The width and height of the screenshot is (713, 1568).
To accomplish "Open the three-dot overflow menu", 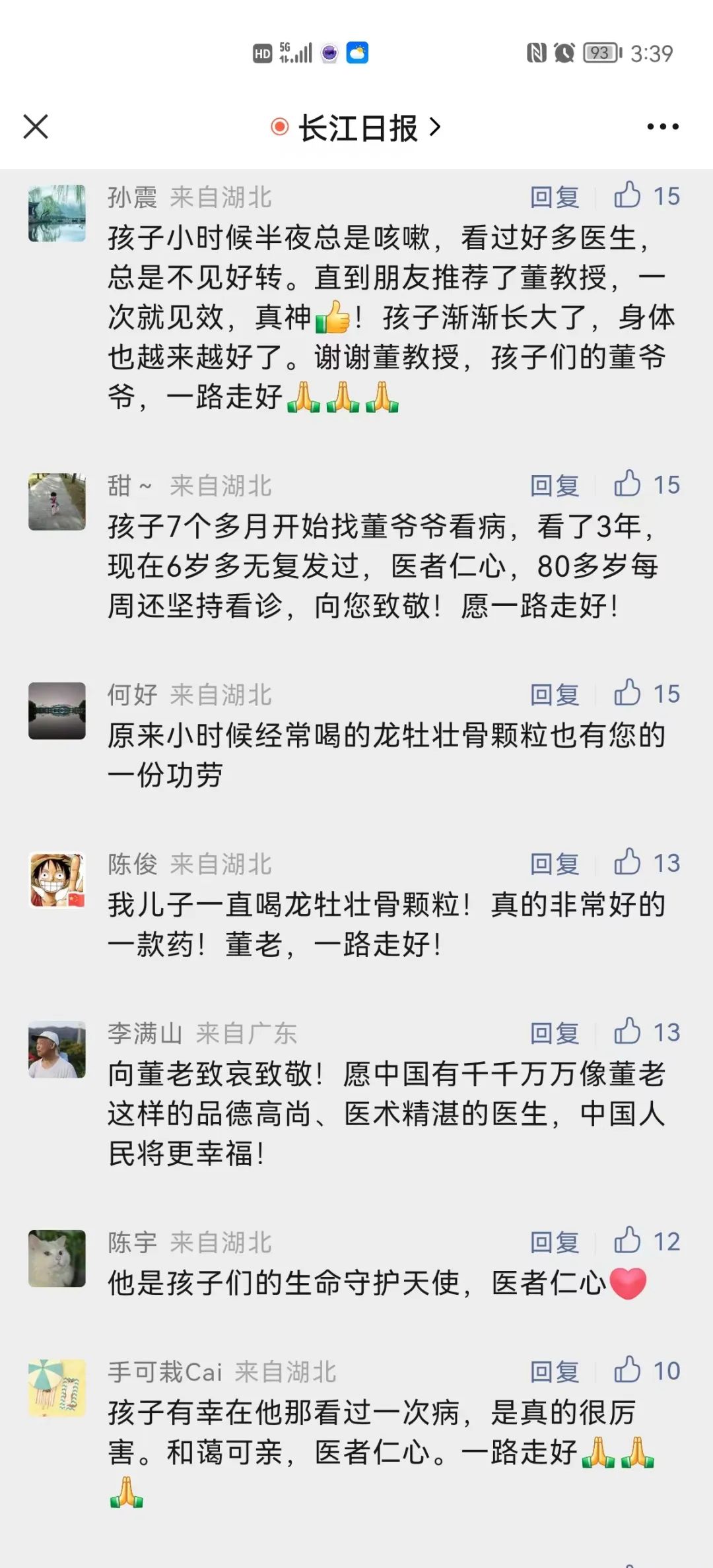I will (662, 127).
